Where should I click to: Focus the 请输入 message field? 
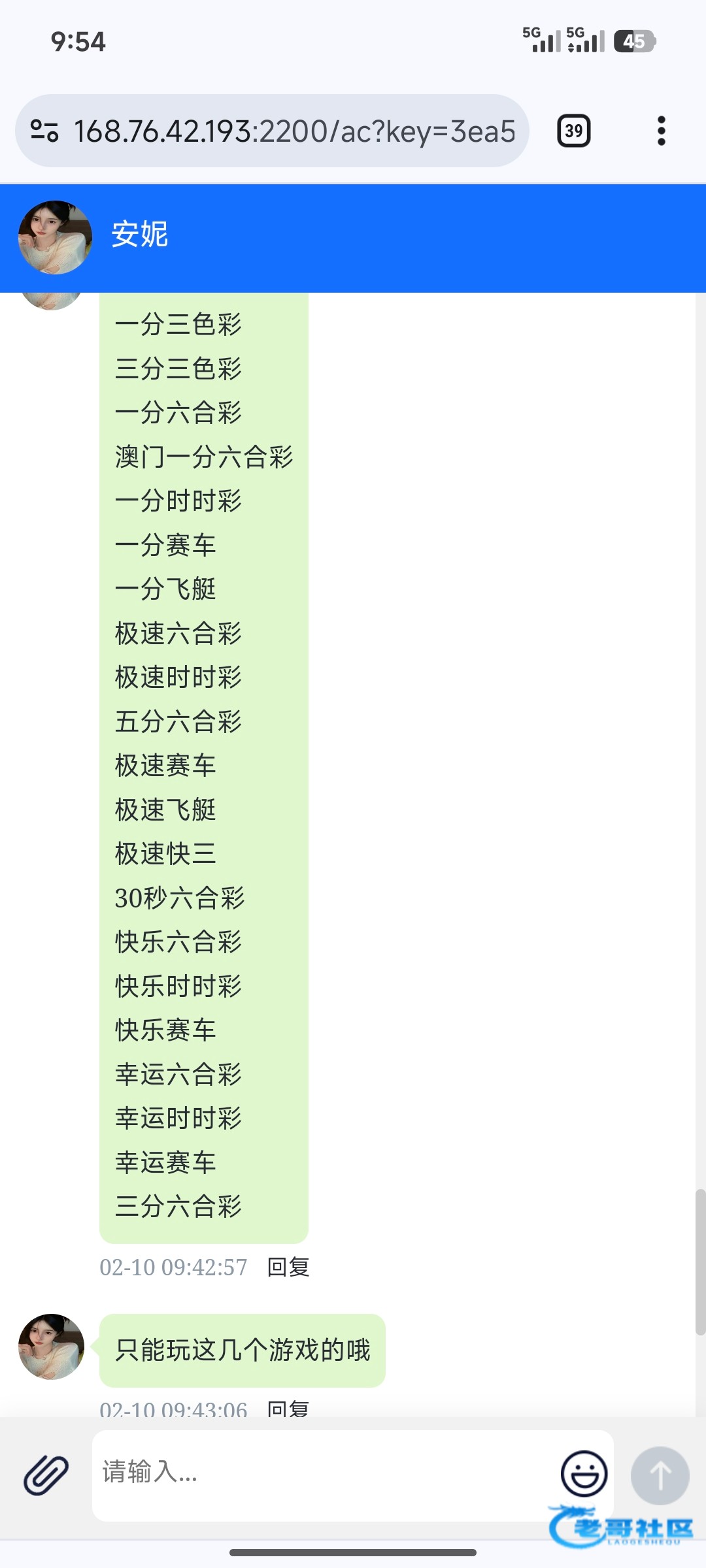click(x=320, y=1474)
